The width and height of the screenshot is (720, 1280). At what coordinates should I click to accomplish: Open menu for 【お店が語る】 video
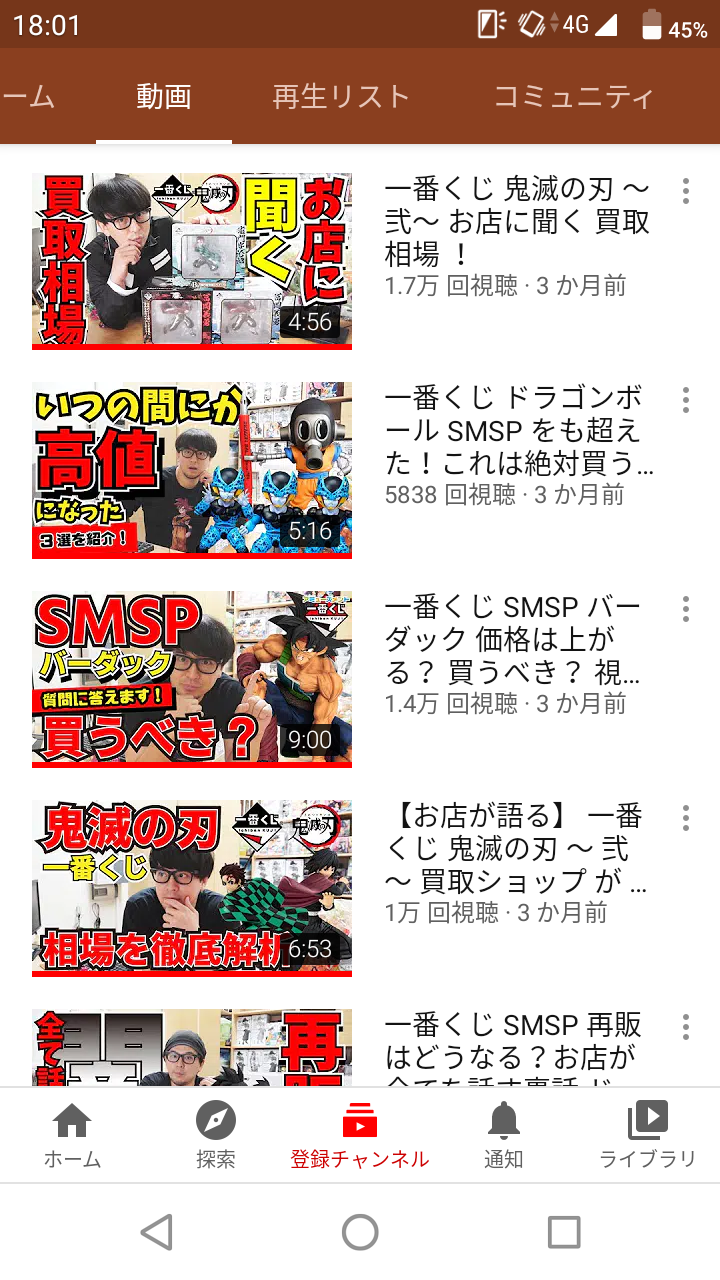click(685, 818)
